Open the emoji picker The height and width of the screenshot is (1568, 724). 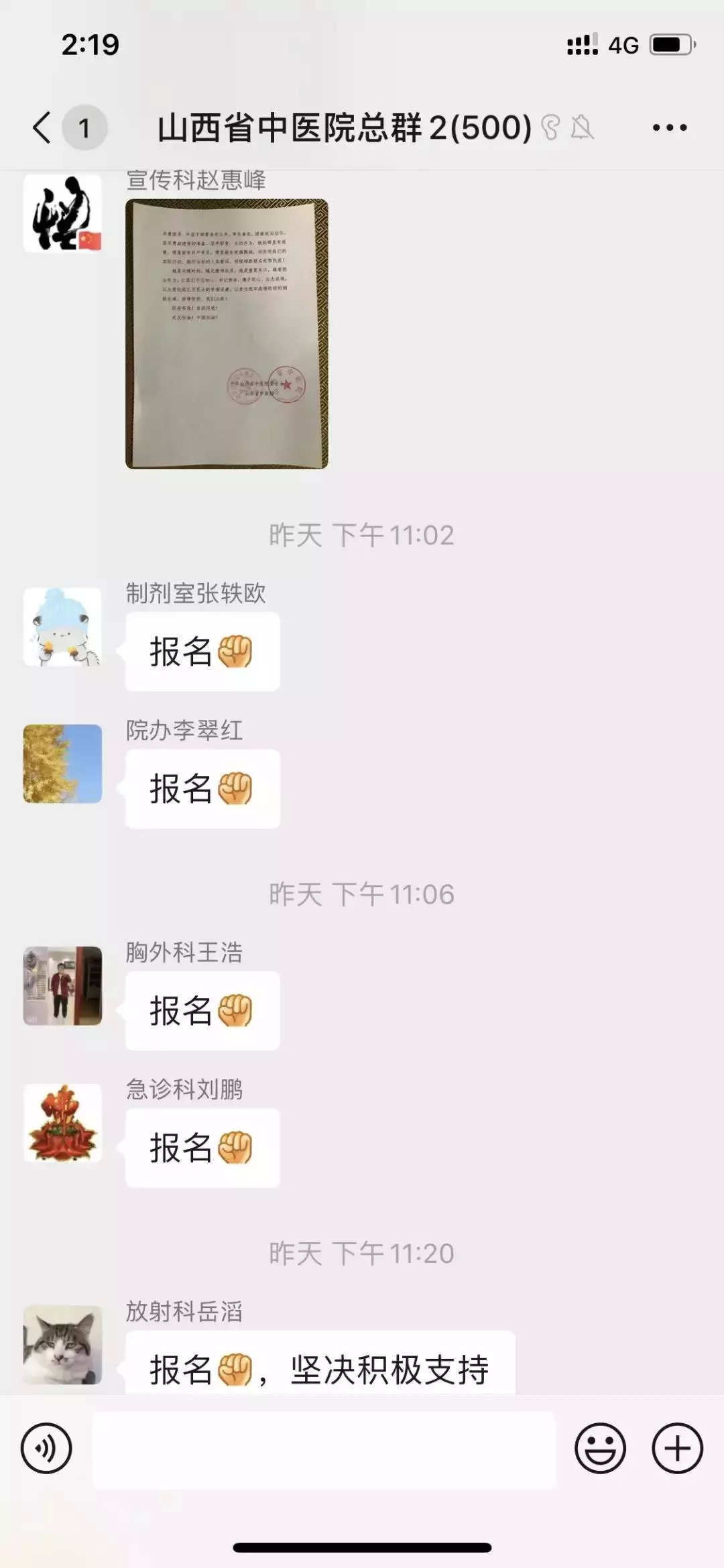point(600,1449)
